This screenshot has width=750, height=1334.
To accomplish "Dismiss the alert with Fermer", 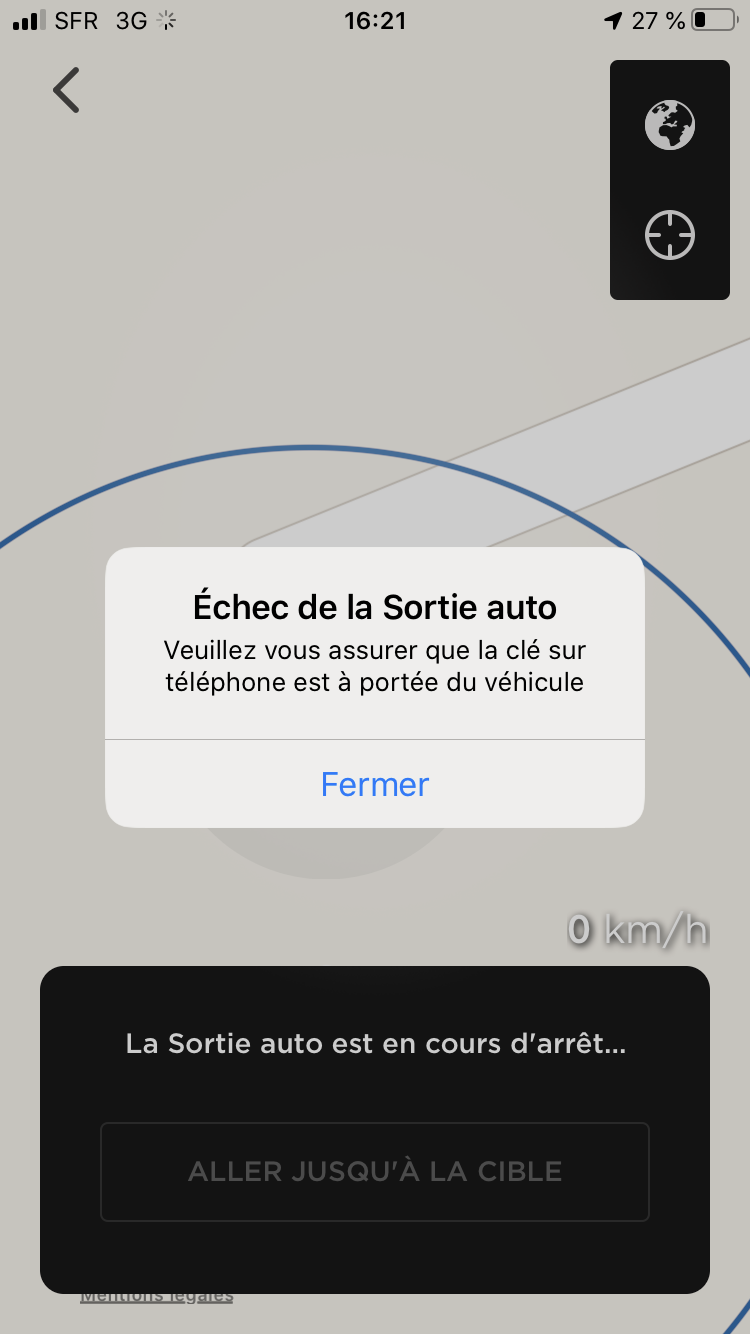I will tap(375, 784).
